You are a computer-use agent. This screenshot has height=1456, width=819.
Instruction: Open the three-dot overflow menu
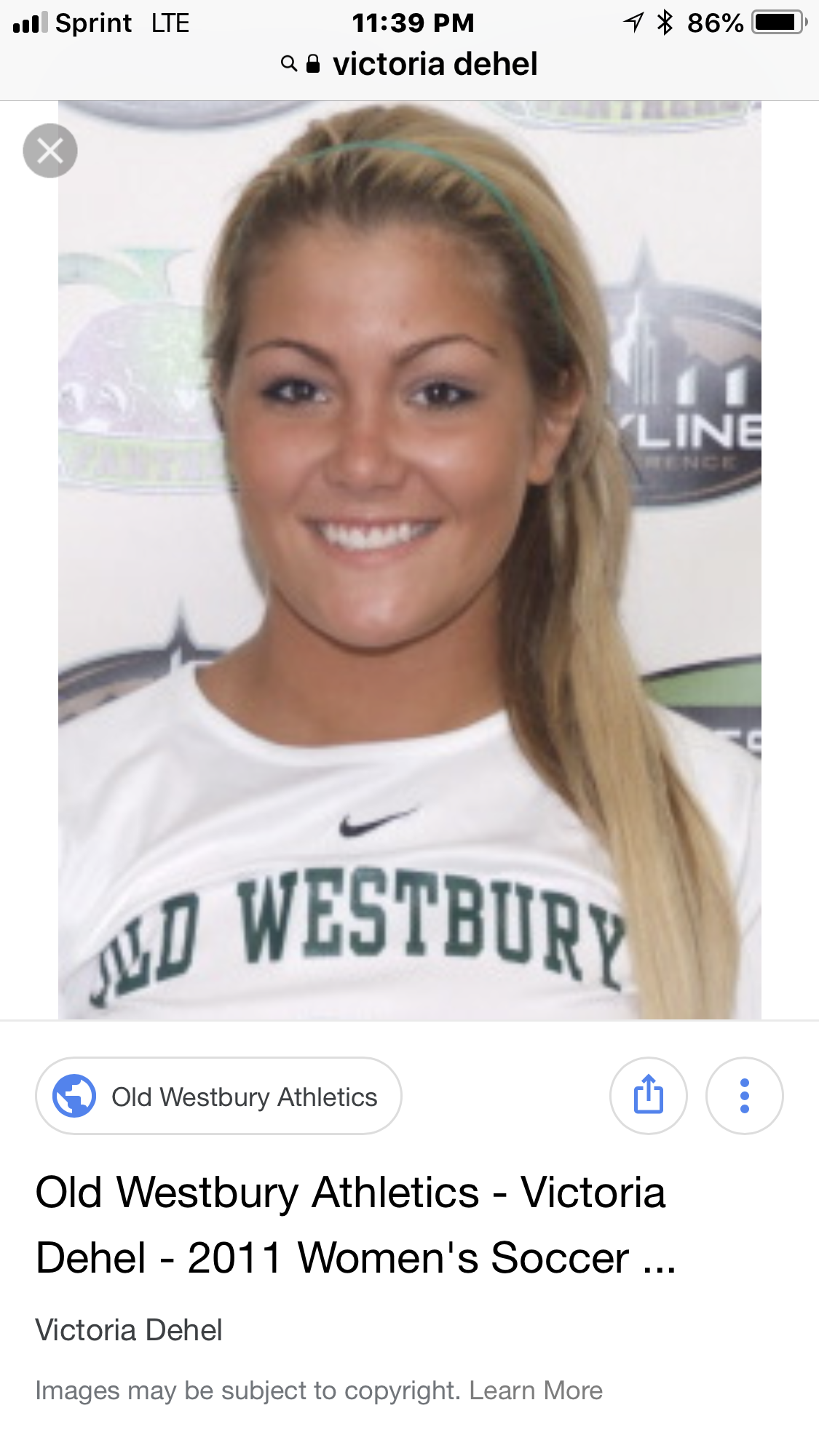744,1096
